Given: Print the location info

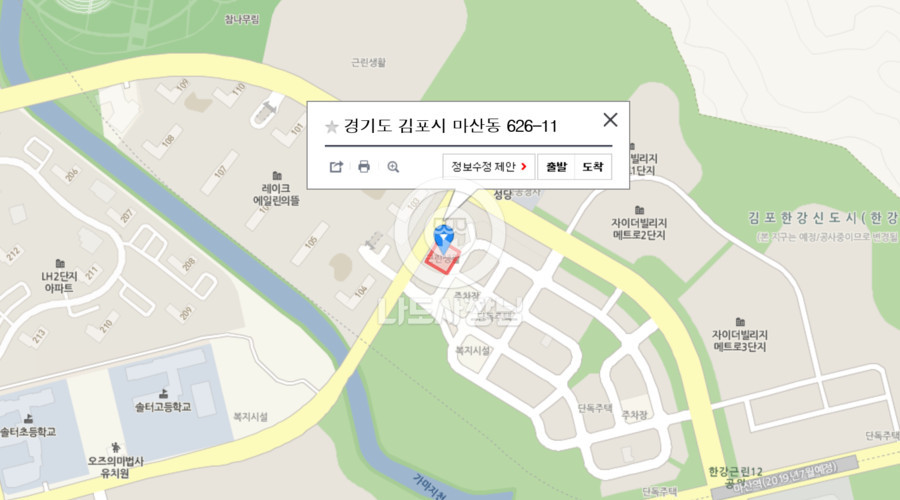Looking at the screenshot, I should (x=364, y=167).
